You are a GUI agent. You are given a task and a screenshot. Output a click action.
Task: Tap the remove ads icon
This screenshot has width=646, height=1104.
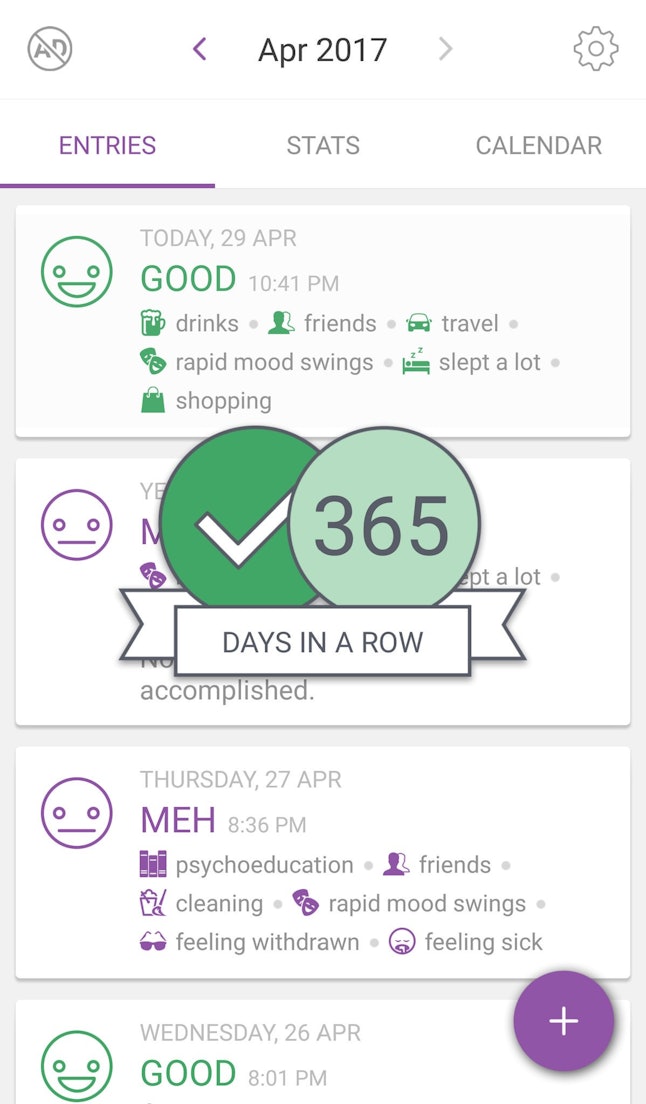tap(50, 49)
